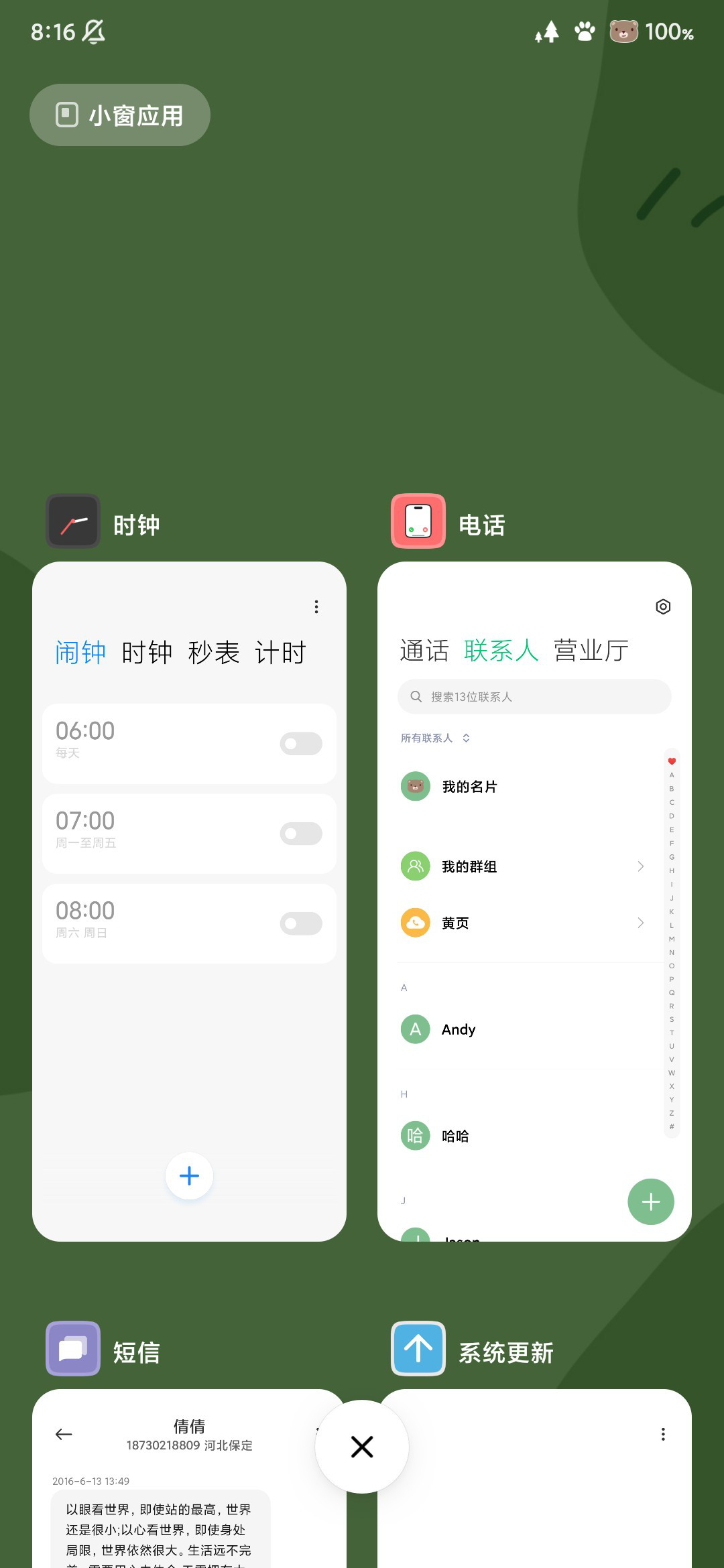The width and height of the screenshot is (724, 1568).
Task: Tap the 短信 app icon in its card header
Action: tap(73, 1349)
